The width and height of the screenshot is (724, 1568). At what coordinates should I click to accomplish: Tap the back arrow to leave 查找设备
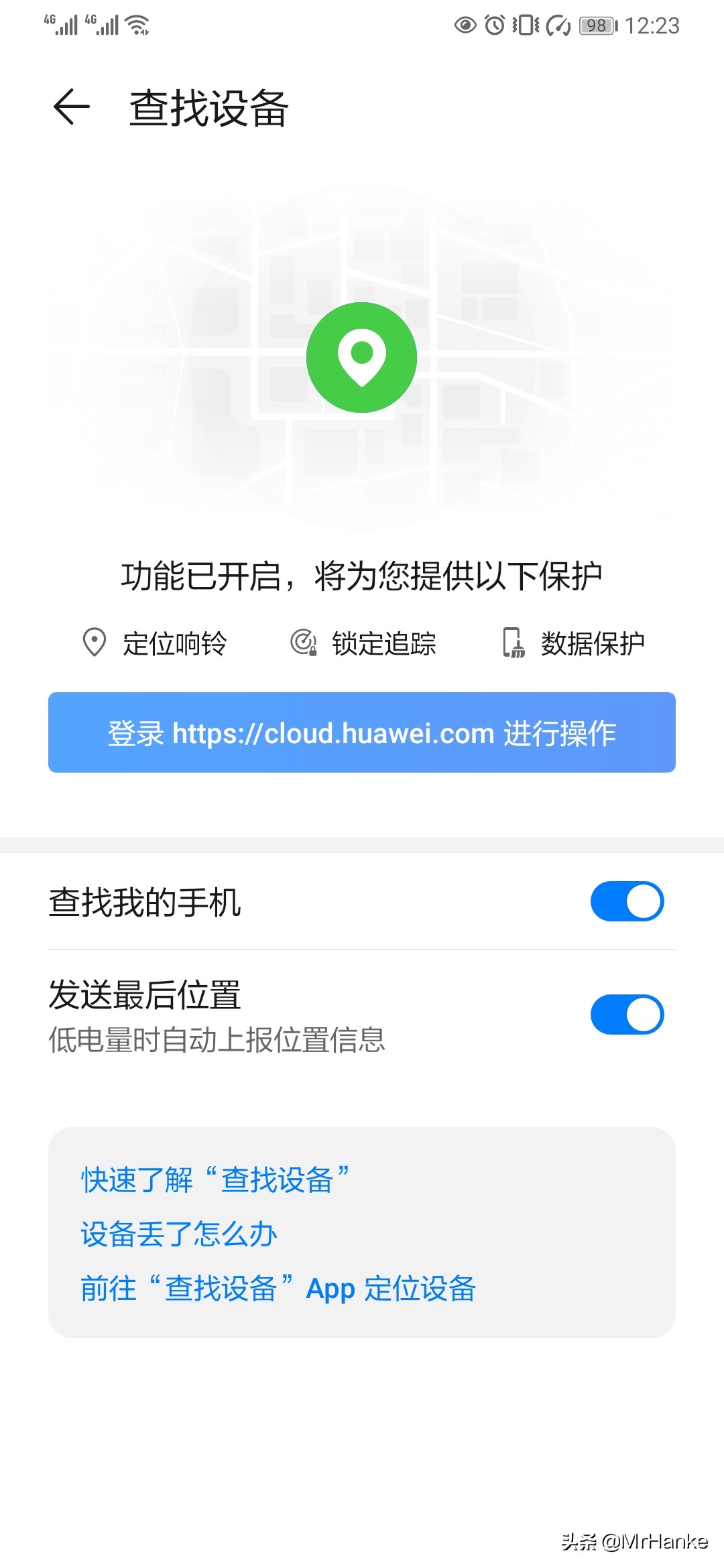pyautogui.click(x=69, y=107)
